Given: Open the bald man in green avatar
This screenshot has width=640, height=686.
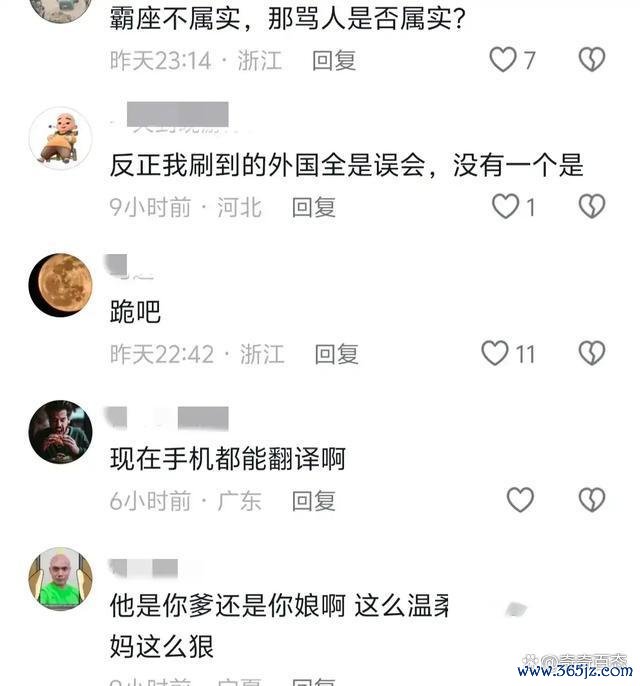Looking at the screenshot, I should (x=60, y=579).
